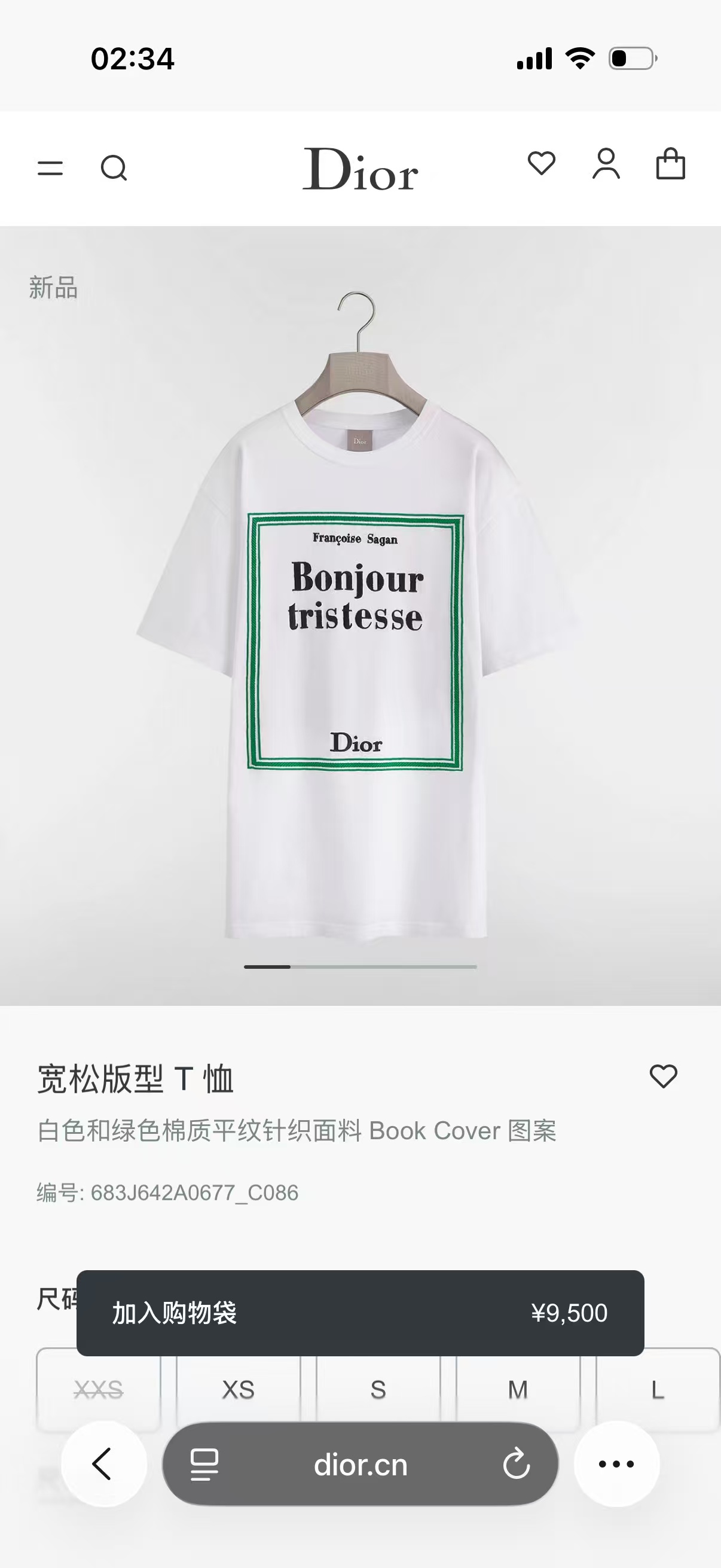Reload the page

click(517, 1465)
